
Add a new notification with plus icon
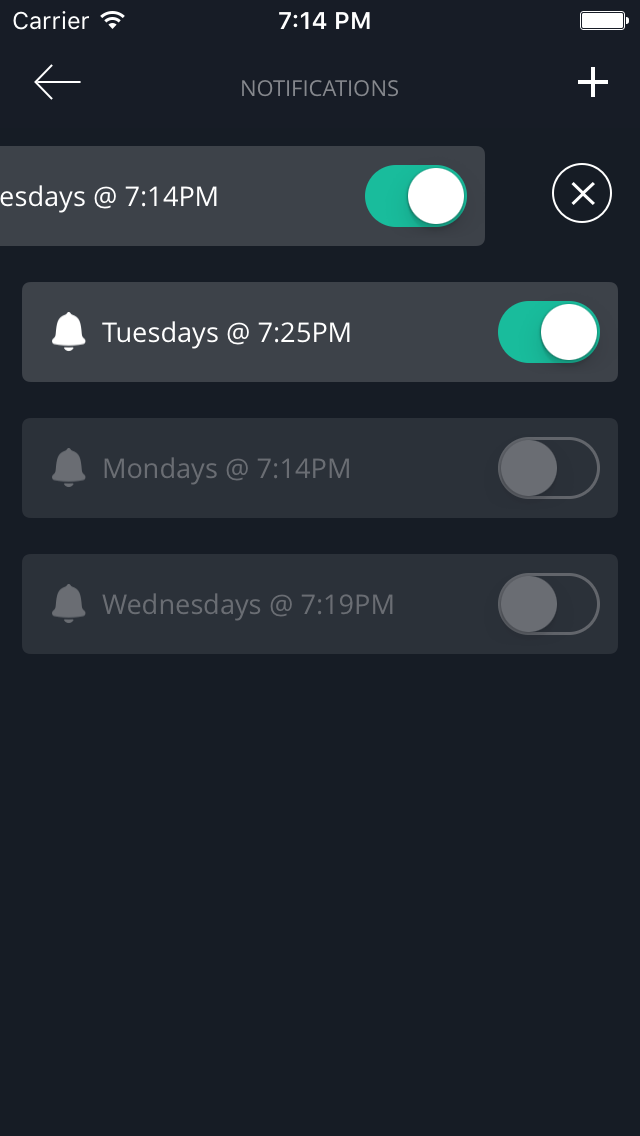pos(593,83)
